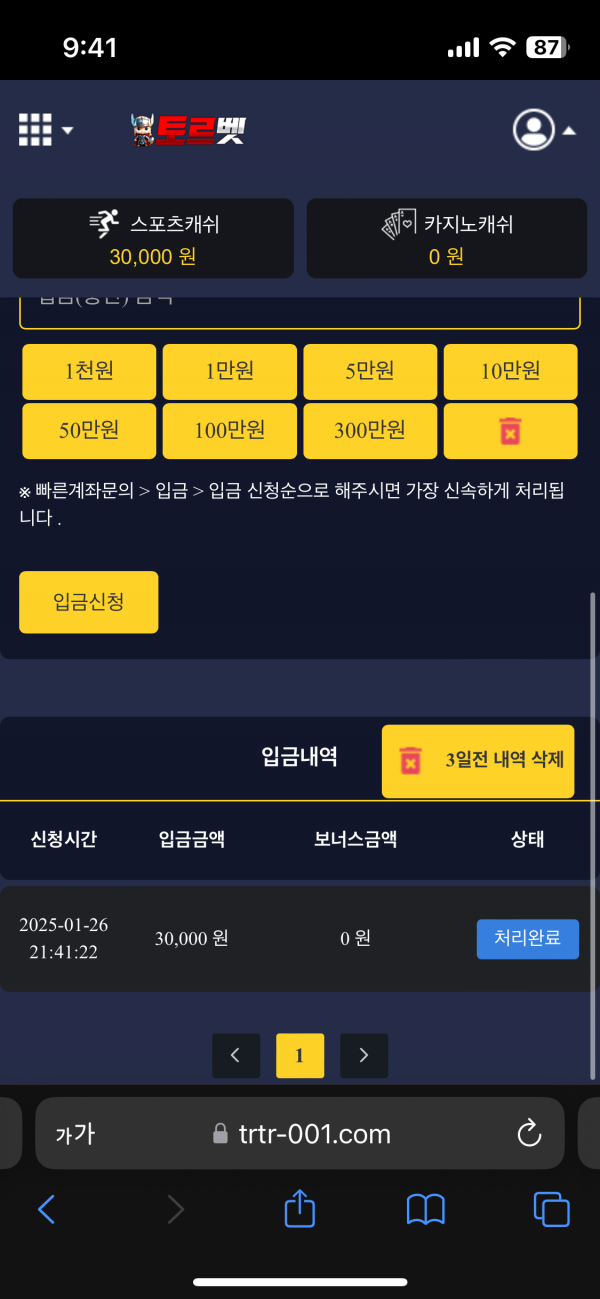Open the Safari tabs overview
Viewport: 600px width, 1299px height.
pos(551,1210)
